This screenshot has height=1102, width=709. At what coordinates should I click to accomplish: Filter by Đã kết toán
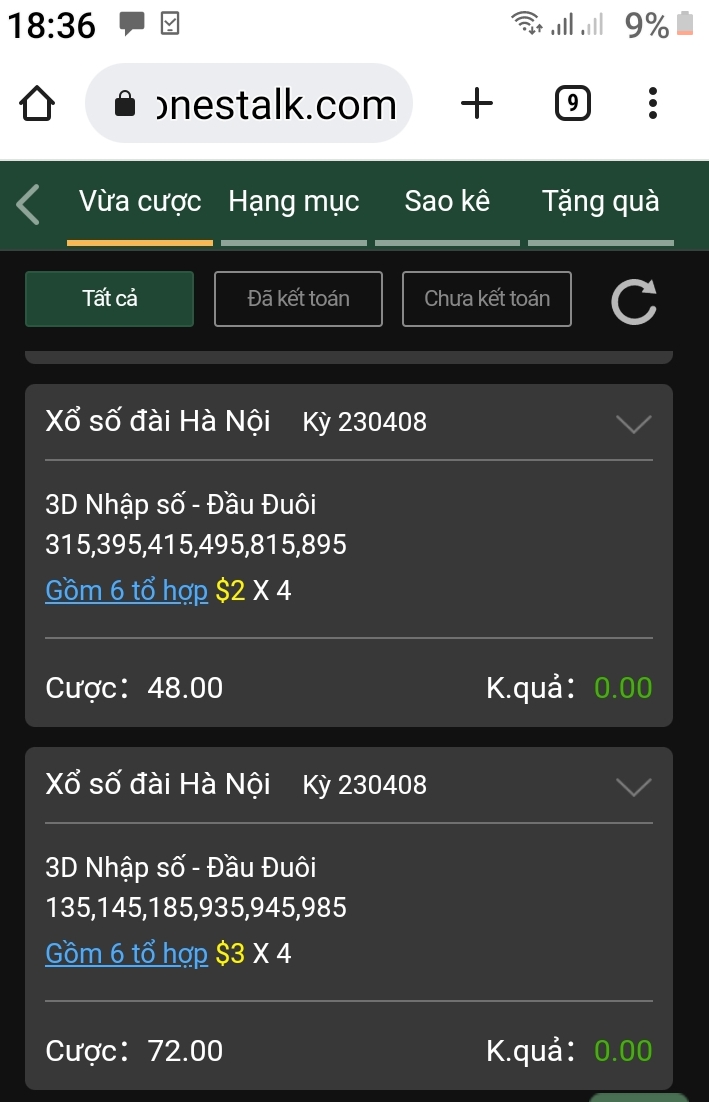pyautogui.click(x=298, y=298)
